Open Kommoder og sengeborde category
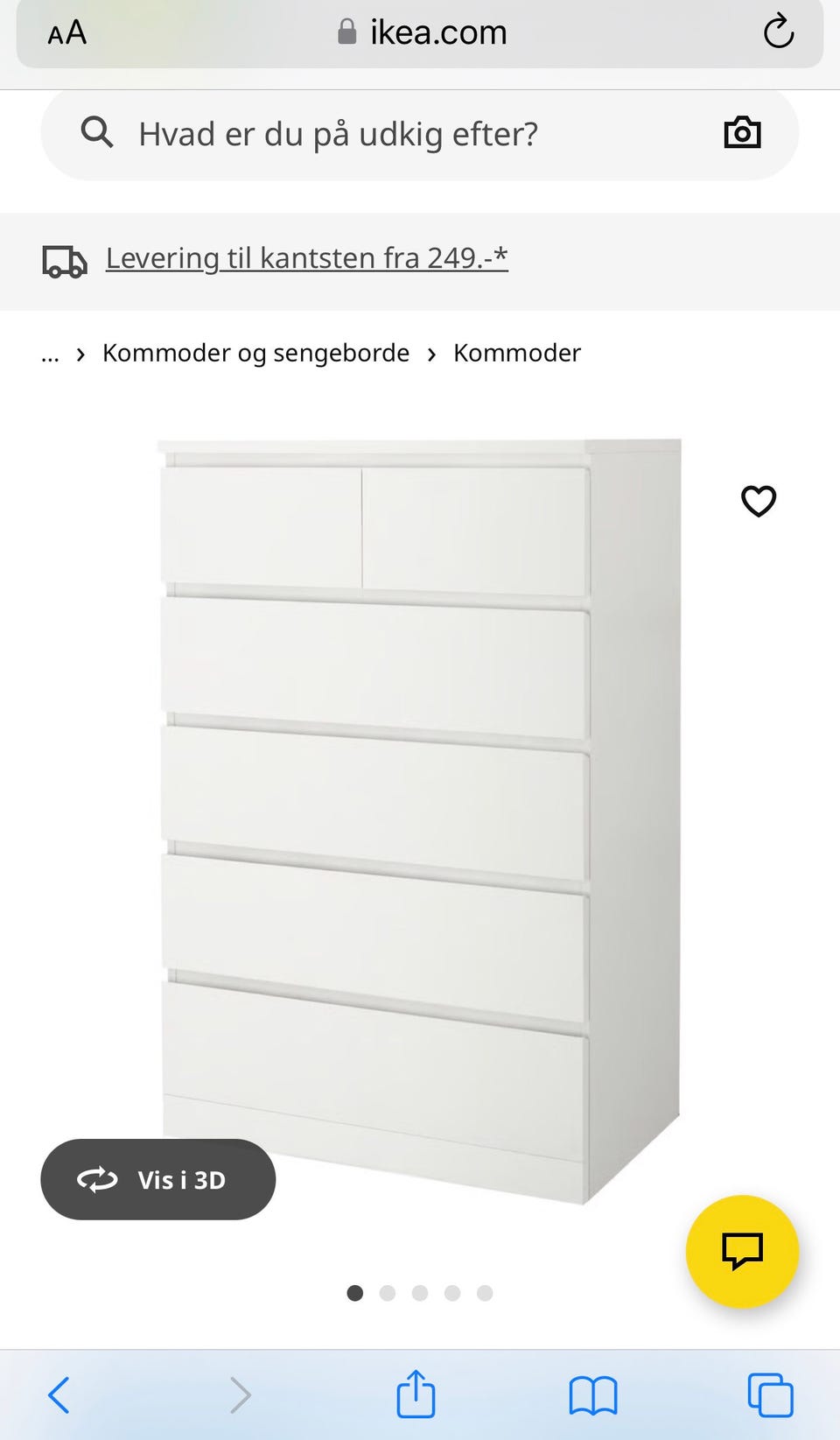 [255, 353]
